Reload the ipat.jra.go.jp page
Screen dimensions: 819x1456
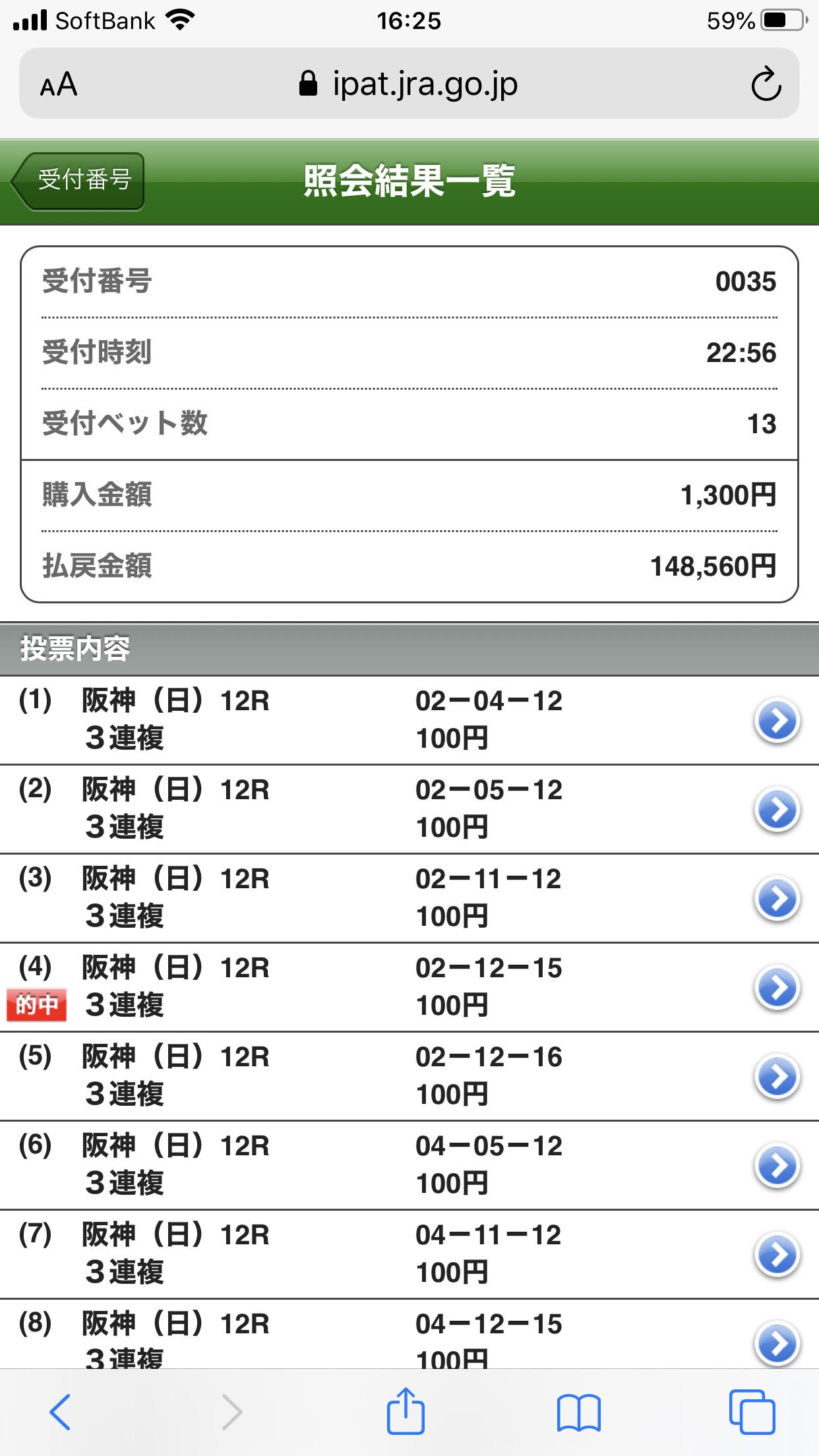766,84
